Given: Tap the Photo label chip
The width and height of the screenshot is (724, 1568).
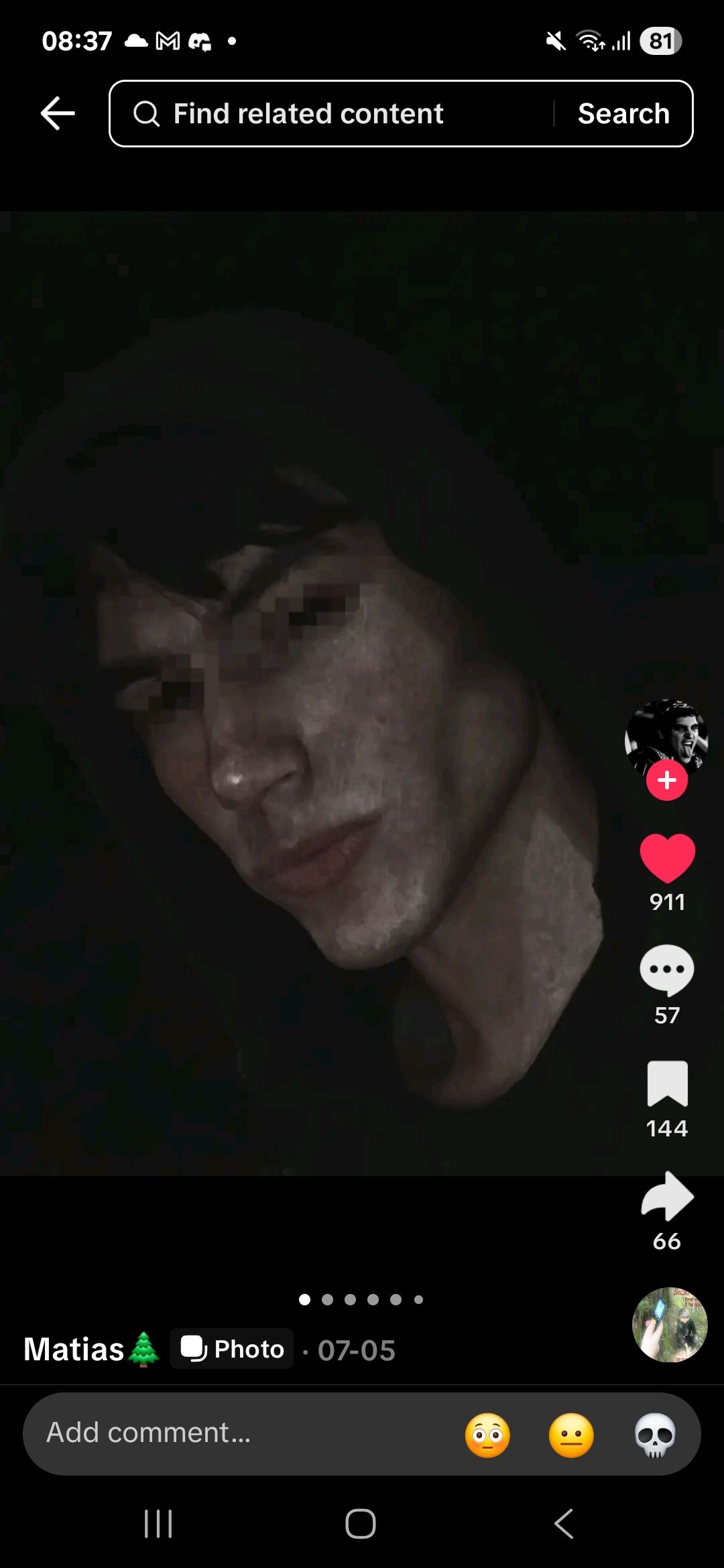Looking at the screenshot, I should [232, 1349].
